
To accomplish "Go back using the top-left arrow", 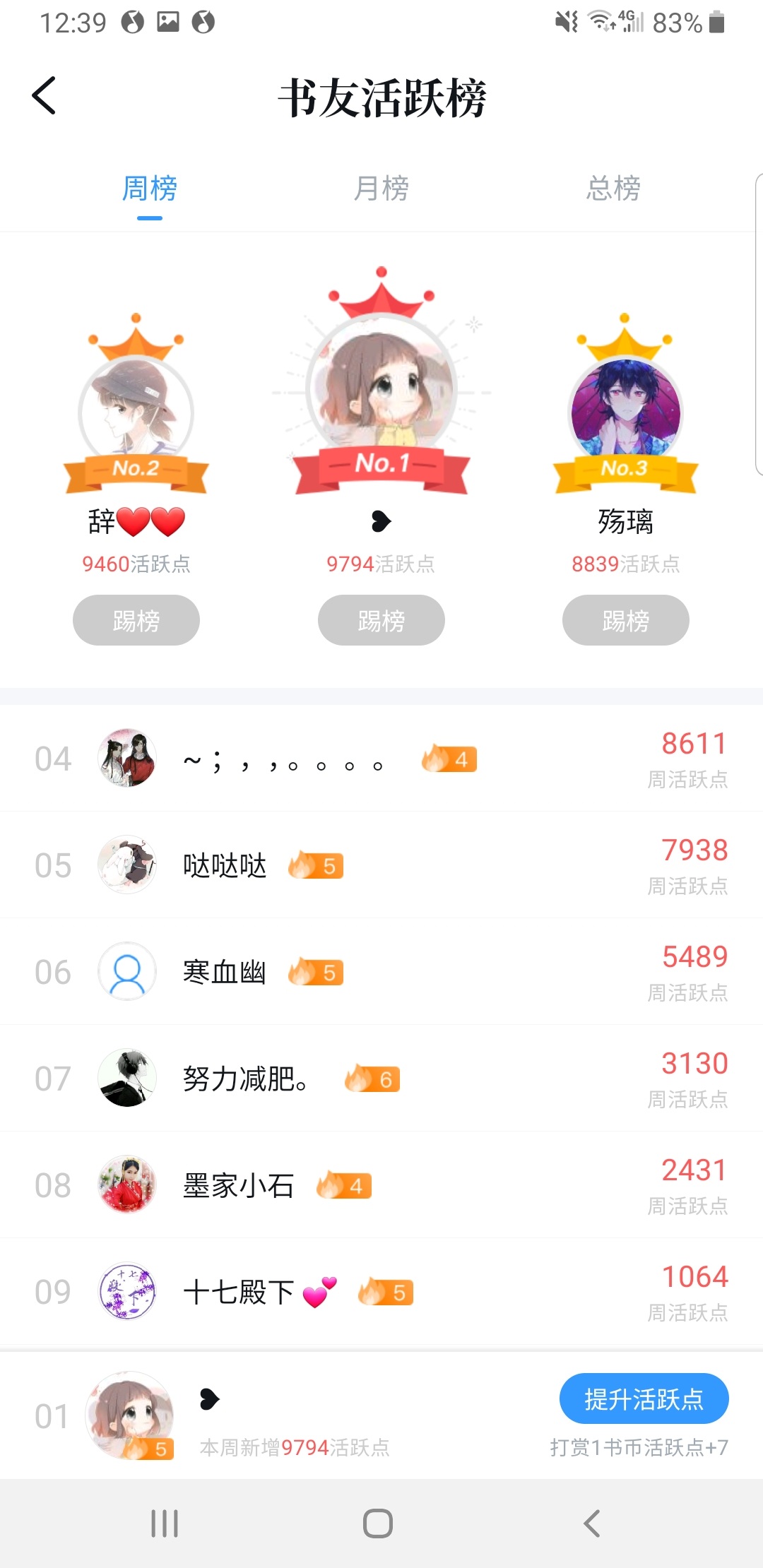I will click(44, 96).
